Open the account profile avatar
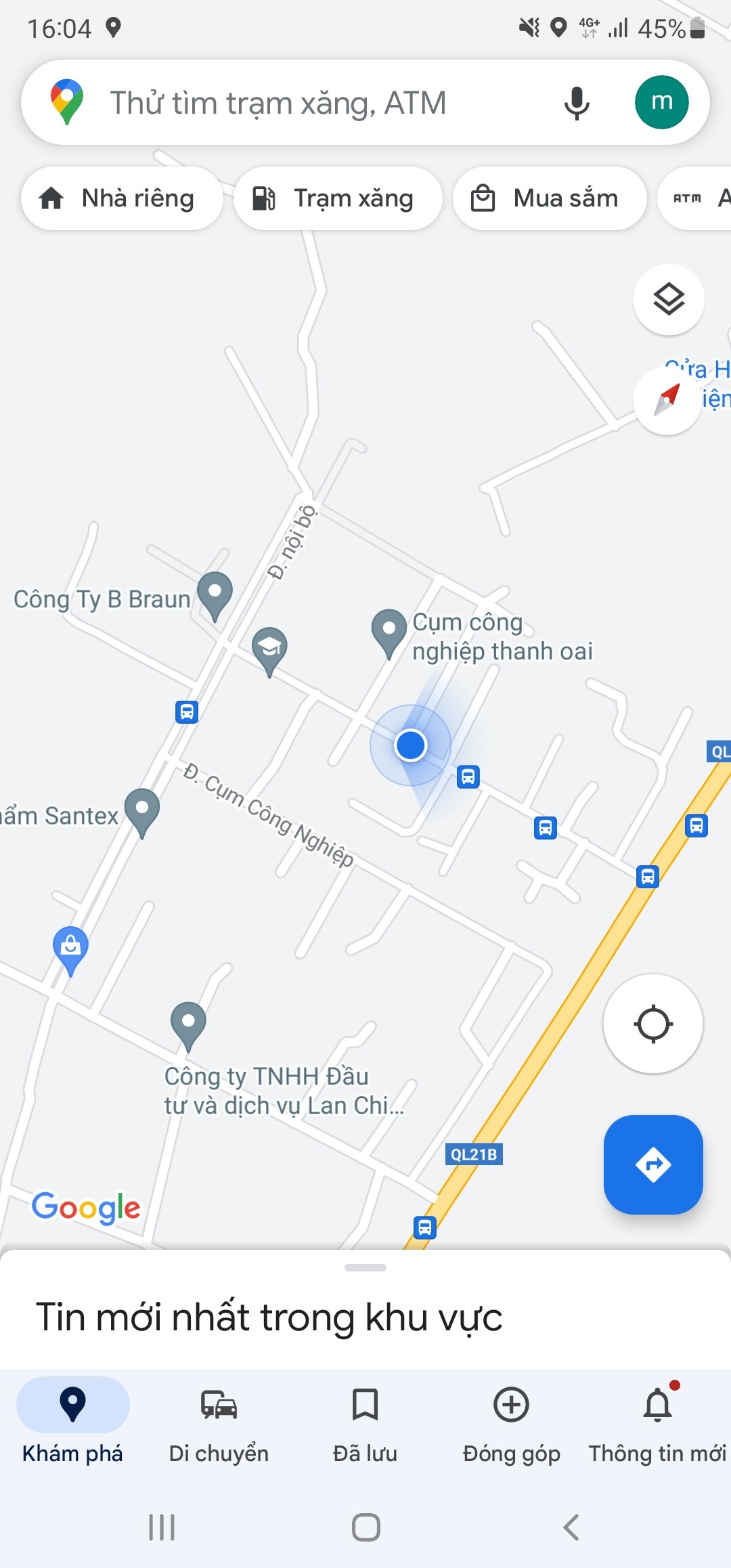The height and width of the screenshot is (1568, 731). point(661,102)
